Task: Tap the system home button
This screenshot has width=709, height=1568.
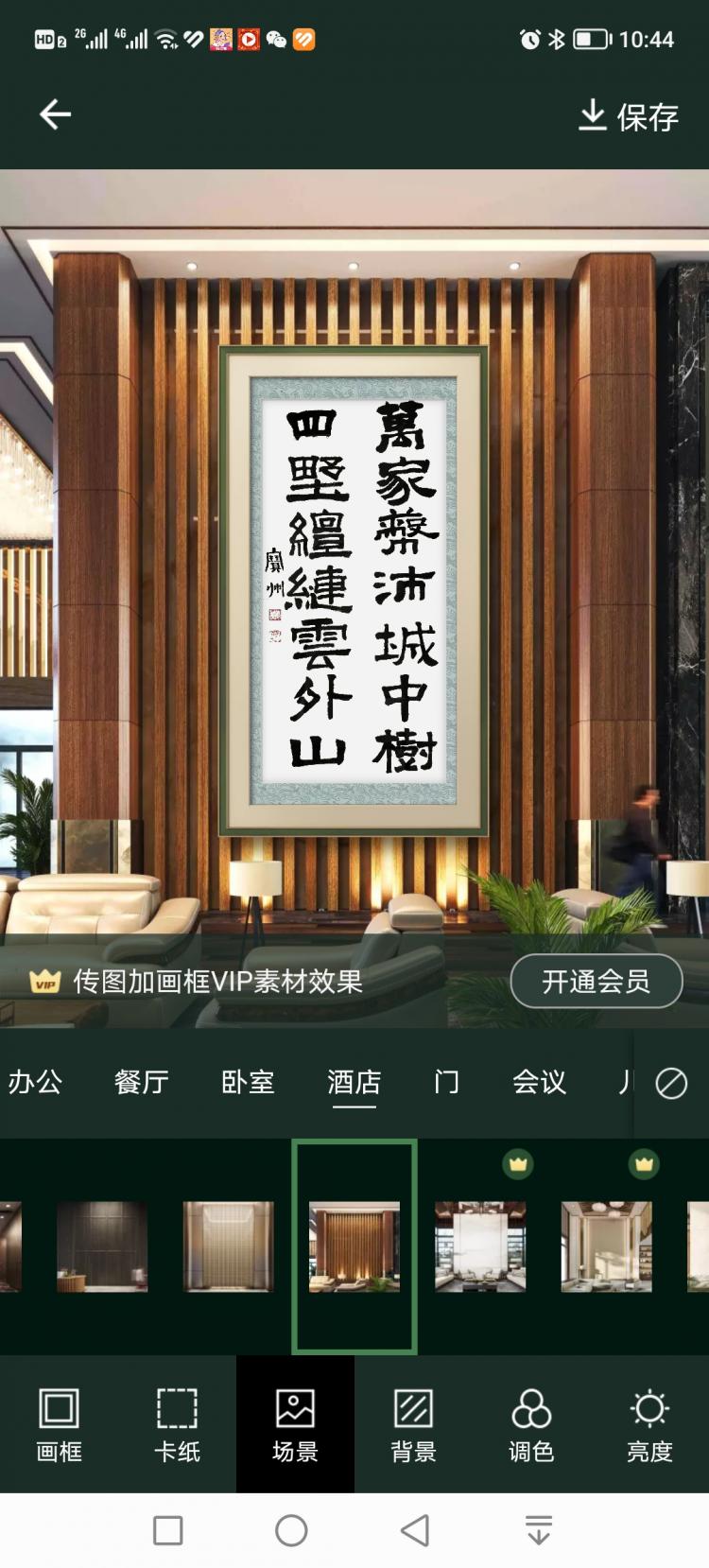Action: [291, 1530]
